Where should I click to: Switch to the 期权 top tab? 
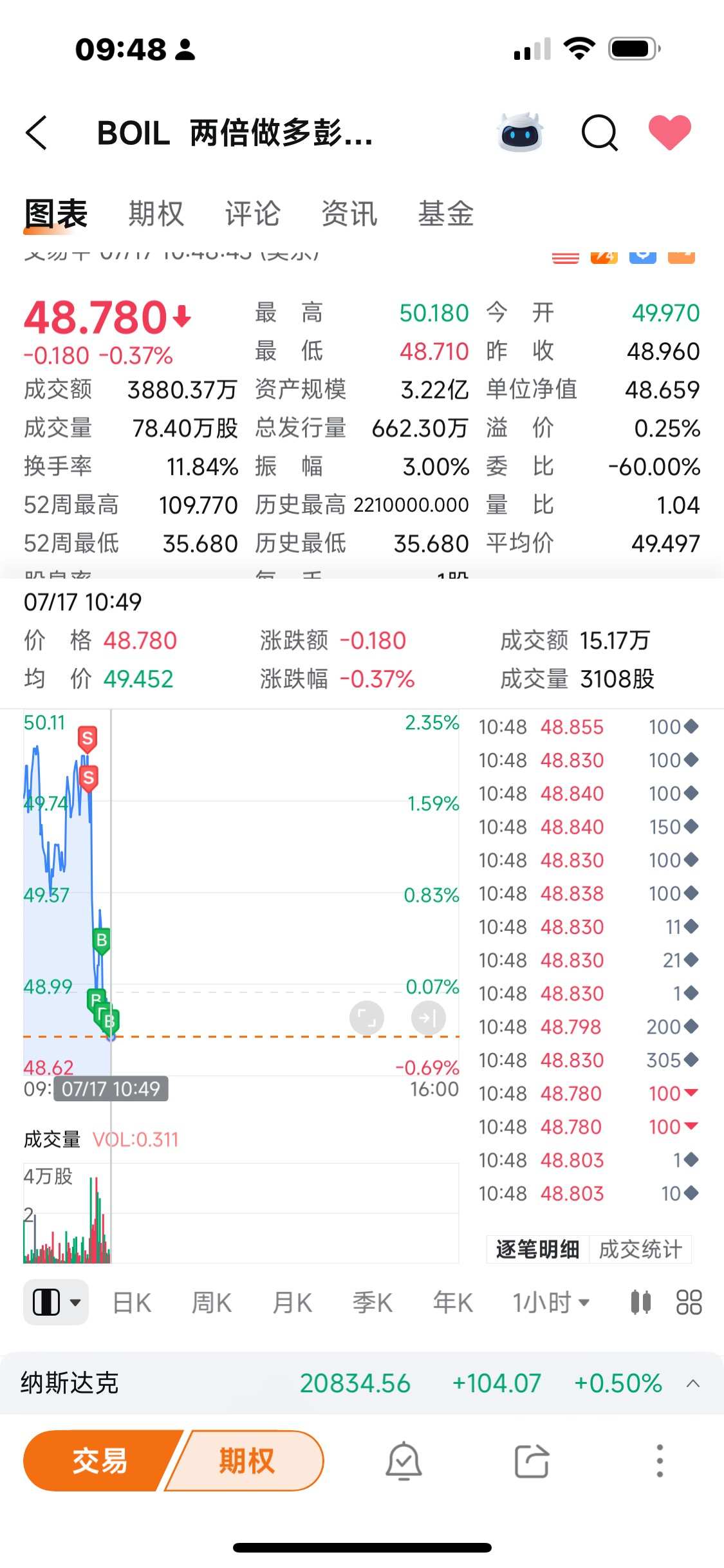(x=156, y=213)
